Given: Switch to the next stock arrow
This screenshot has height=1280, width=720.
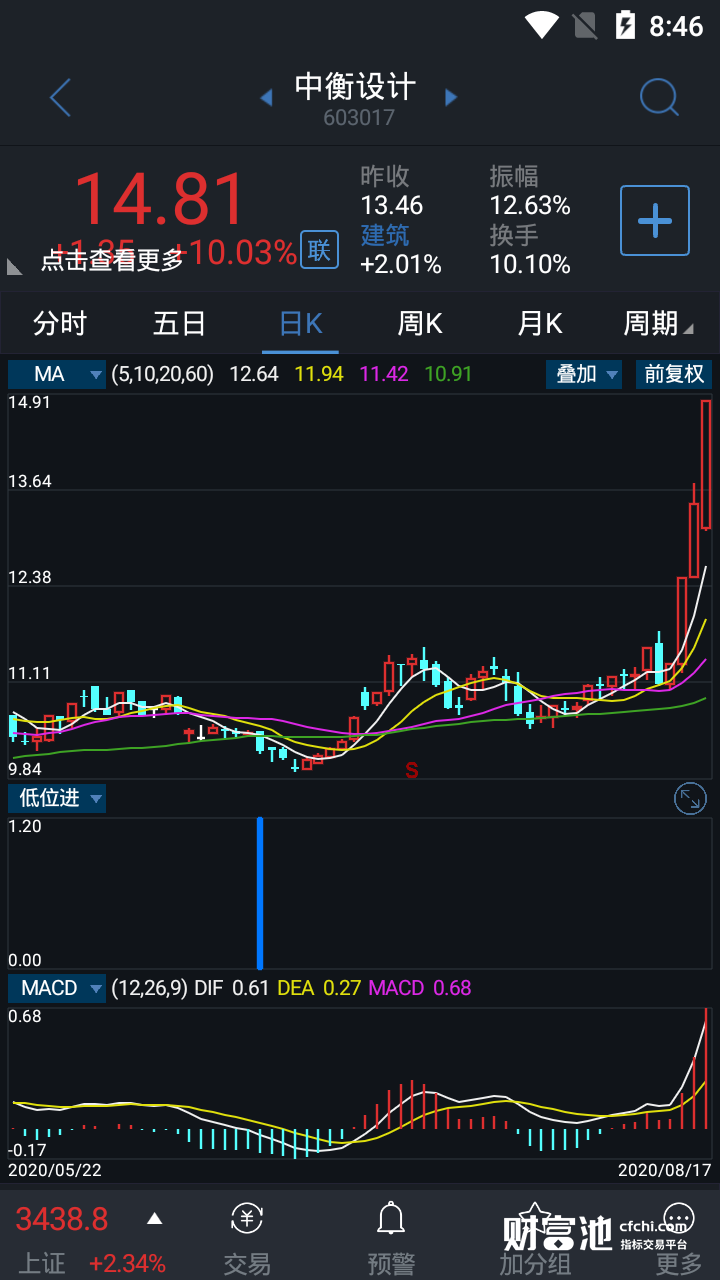Looking at the screenshot, I should pyautogui.click(x=451, y=97).
